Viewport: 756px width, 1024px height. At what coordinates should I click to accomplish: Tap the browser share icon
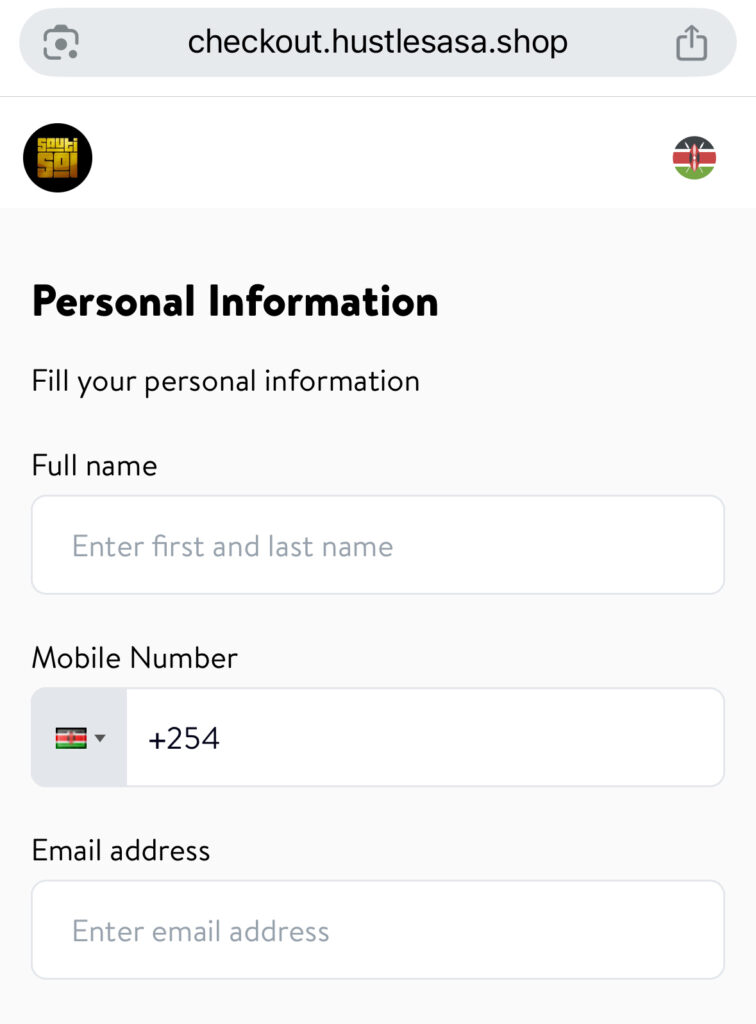[x=691, y=43]
